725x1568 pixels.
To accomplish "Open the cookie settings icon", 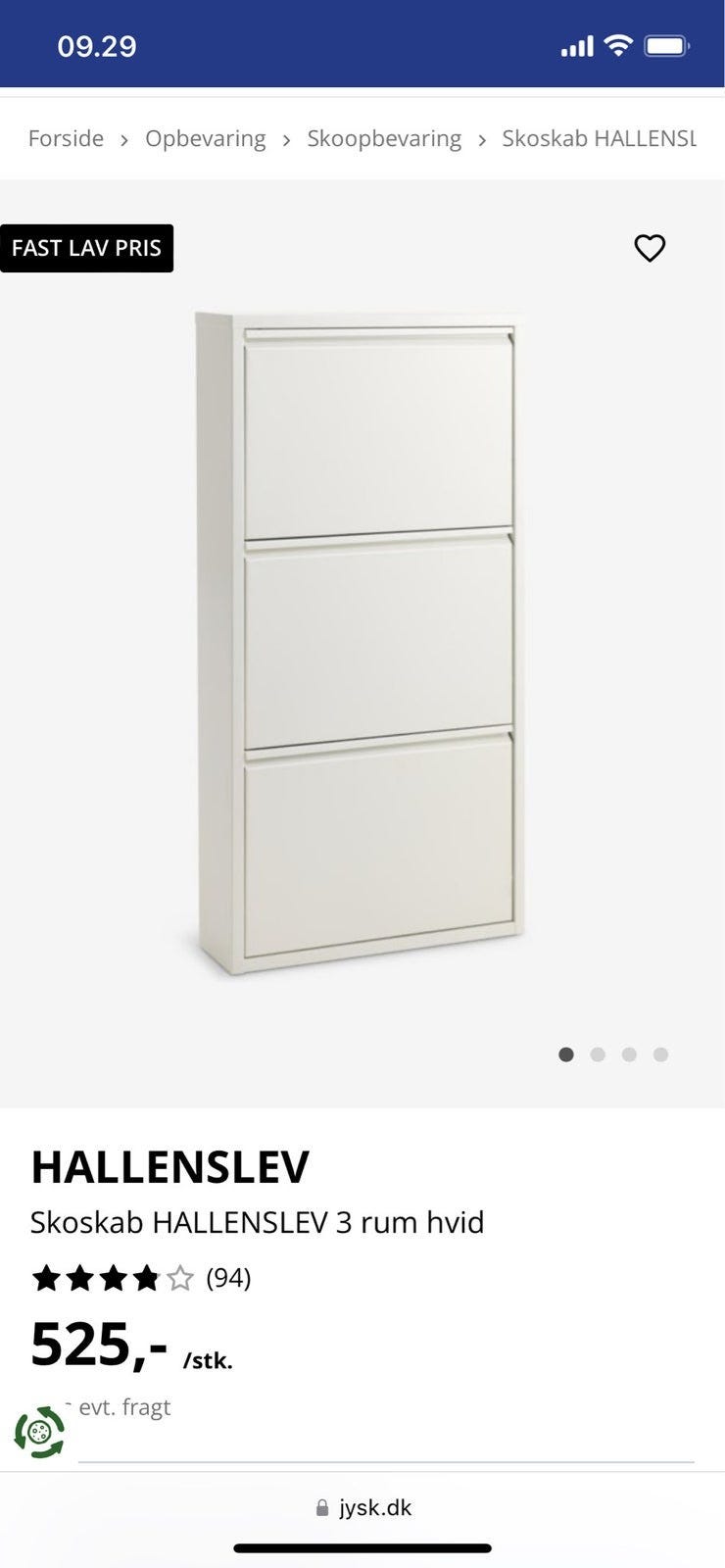I will point(39,1433).
